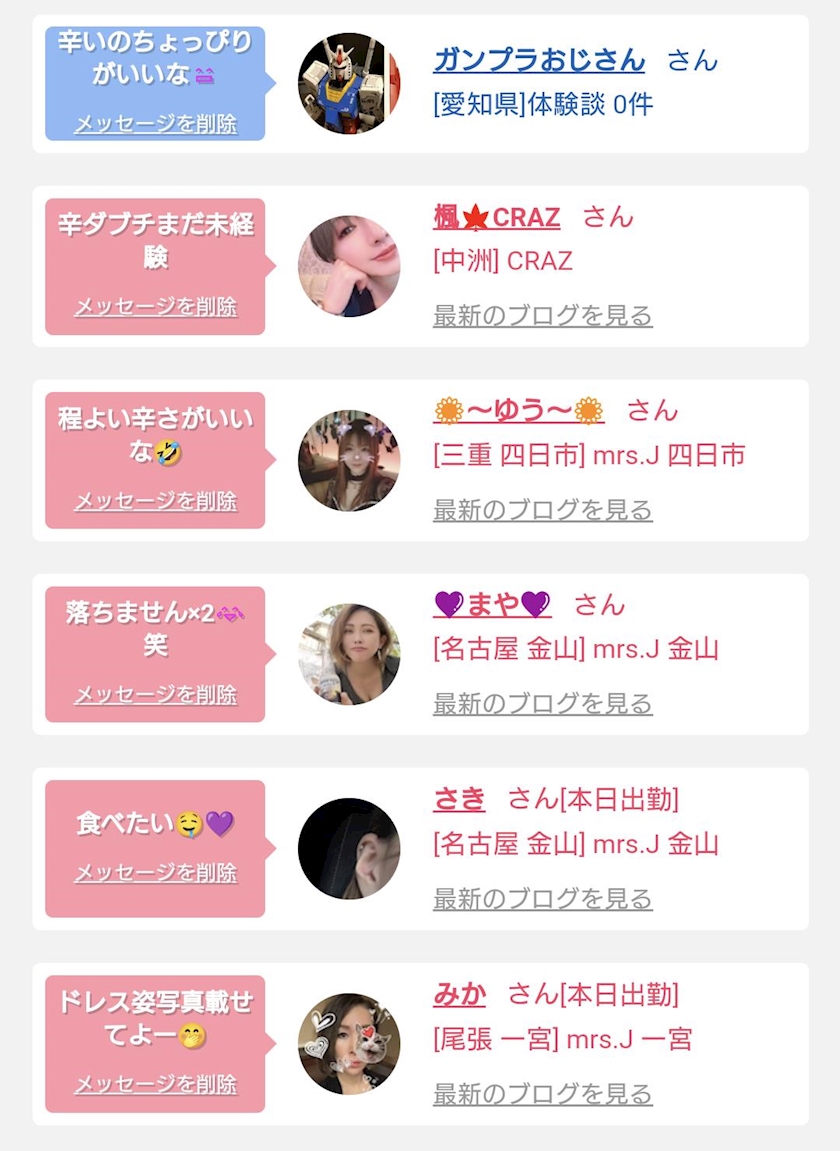Viewport: 840px width, 1151px height.
Task: Delete the message 辛いのちょっぴりがいいな
Action: (155, 124)
